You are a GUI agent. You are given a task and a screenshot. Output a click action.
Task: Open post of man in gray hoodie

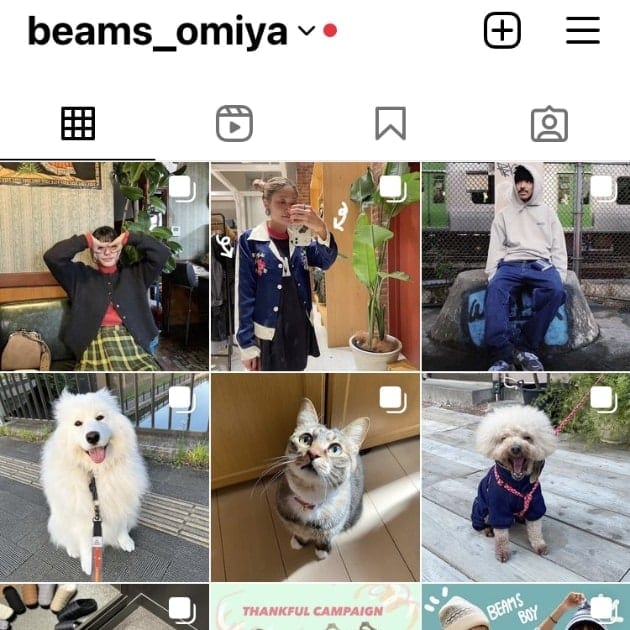point(525,266)
